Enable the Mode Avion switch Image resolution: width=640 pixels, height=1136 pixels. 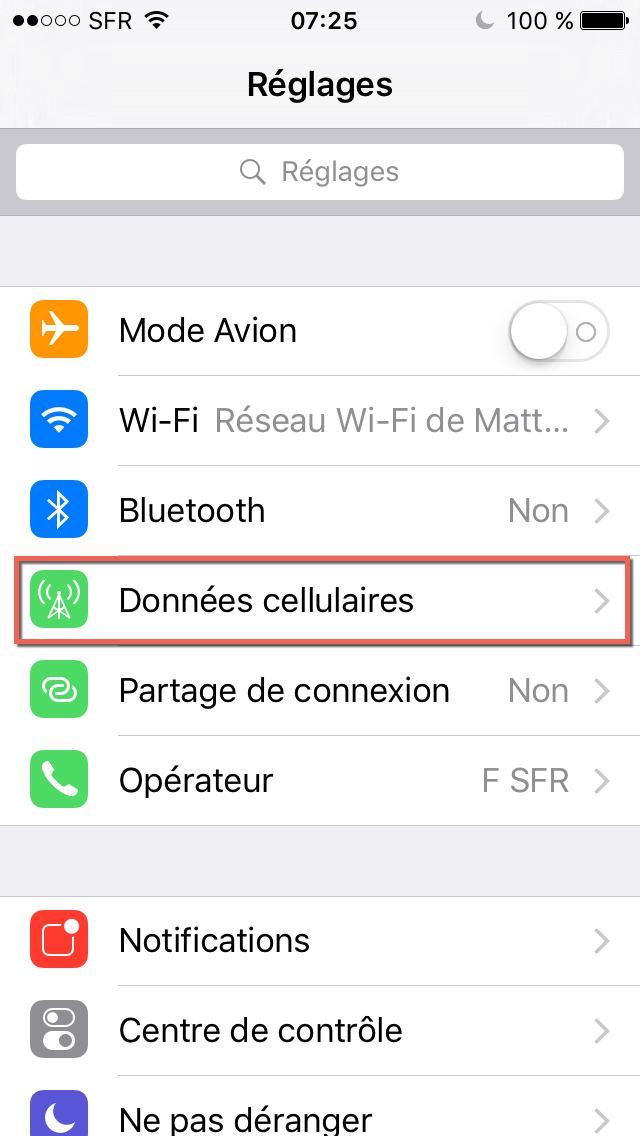point(558,331)
